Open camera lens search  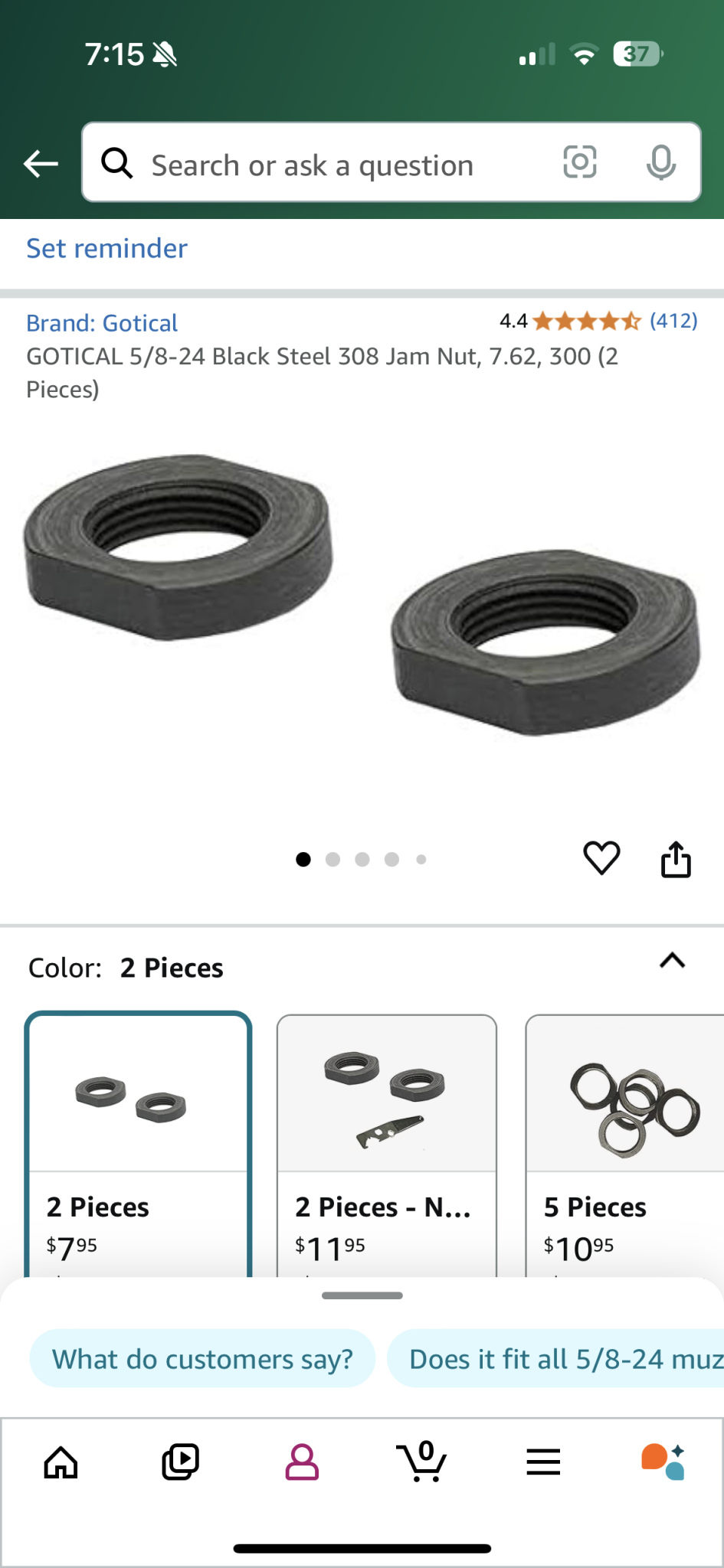click(x=580, y=162)
